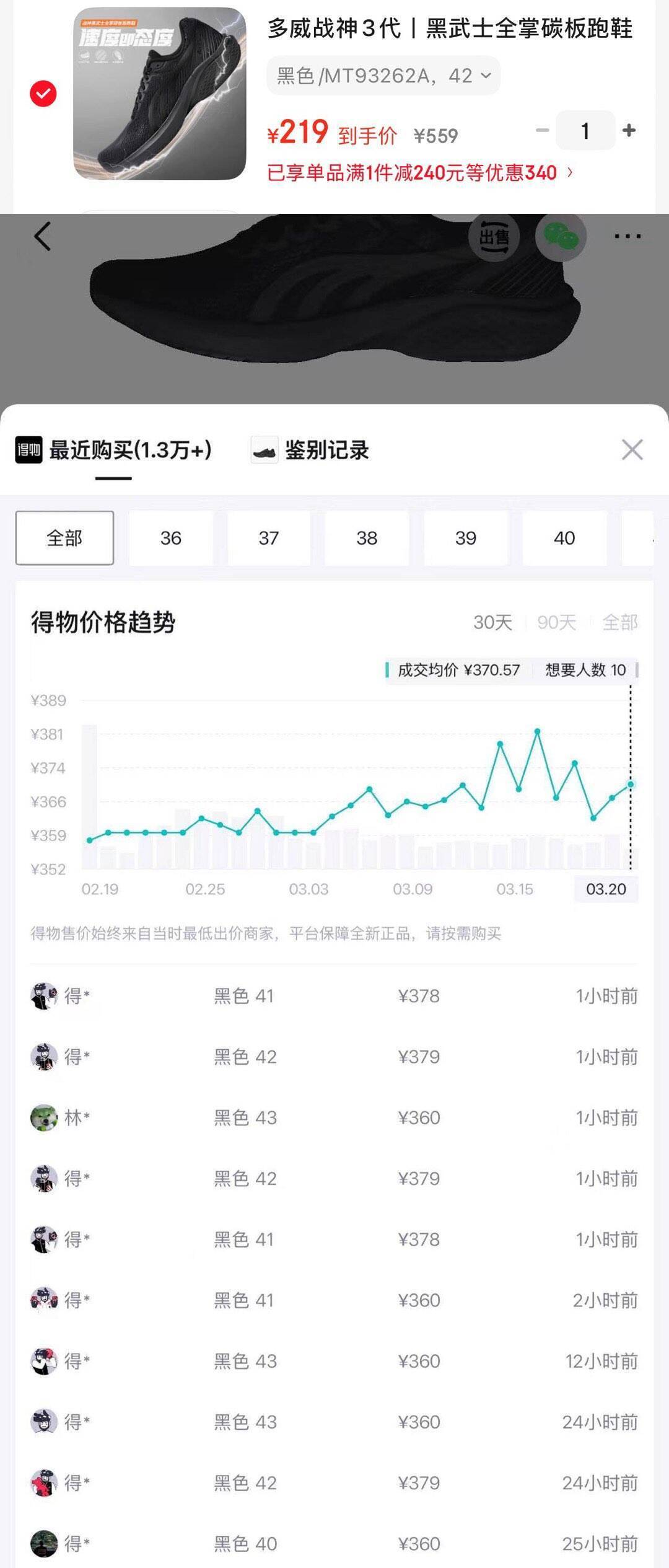Image resolution: width=669 pixels, height=1568 pixels.
Task: View the 已享单品满1件减240元 discount details
Action: point(420,173)
